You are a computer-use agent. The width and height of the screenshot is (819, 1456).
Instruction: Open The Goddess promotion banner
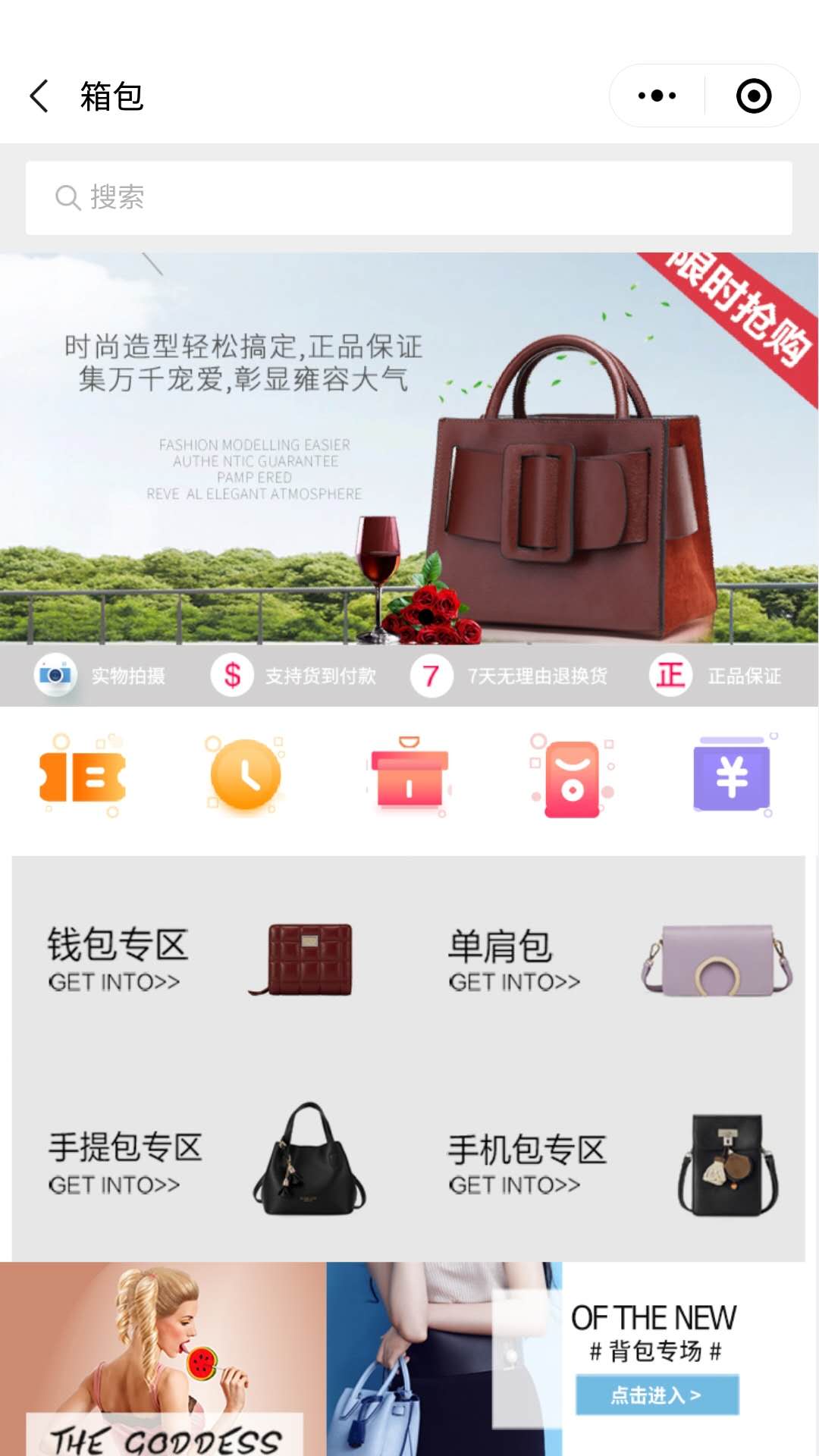pyautogui.click(x=163, y=1357)
